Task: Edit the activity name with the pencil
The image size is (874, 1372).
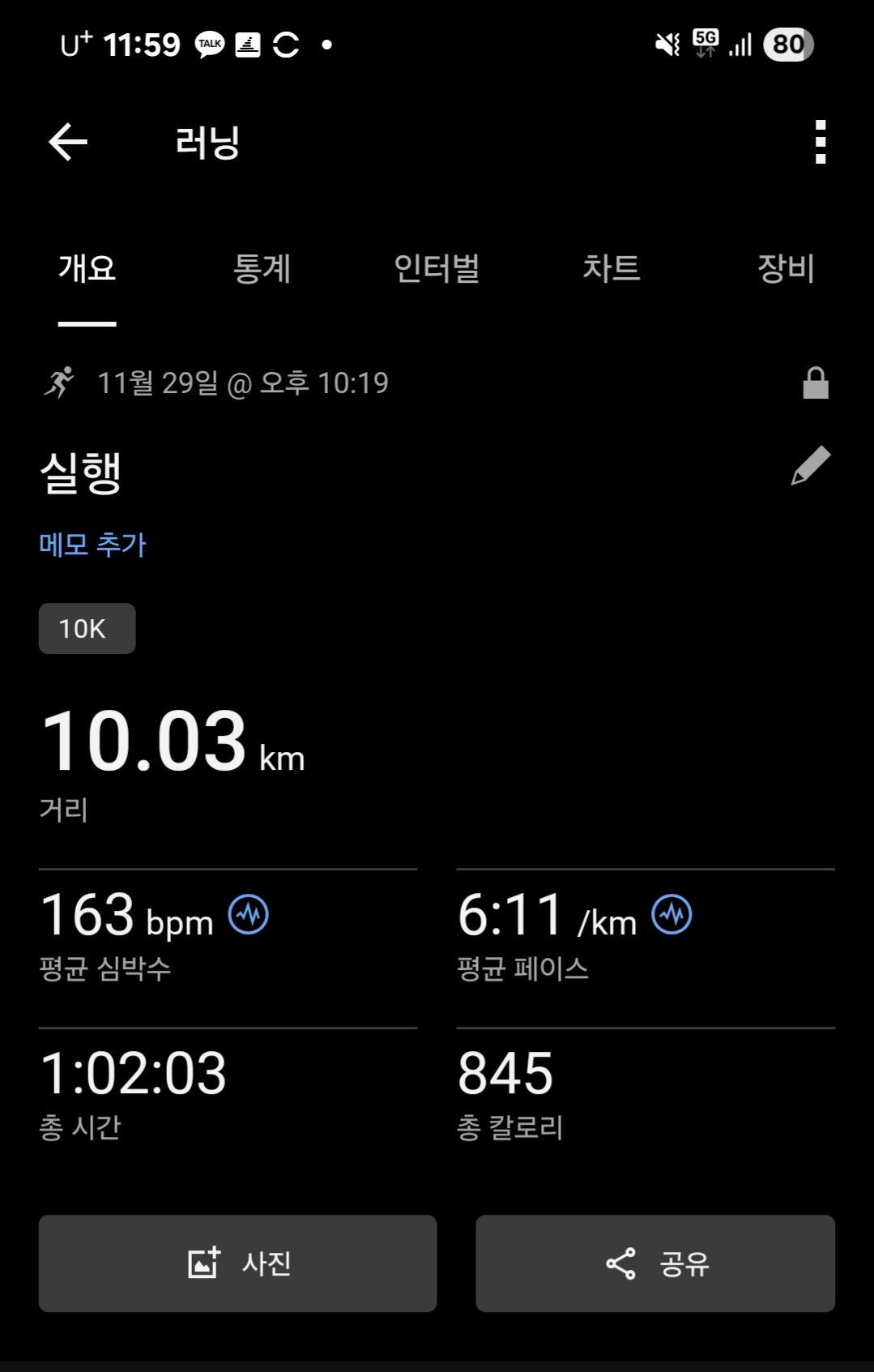Action: tap(810, 466)
